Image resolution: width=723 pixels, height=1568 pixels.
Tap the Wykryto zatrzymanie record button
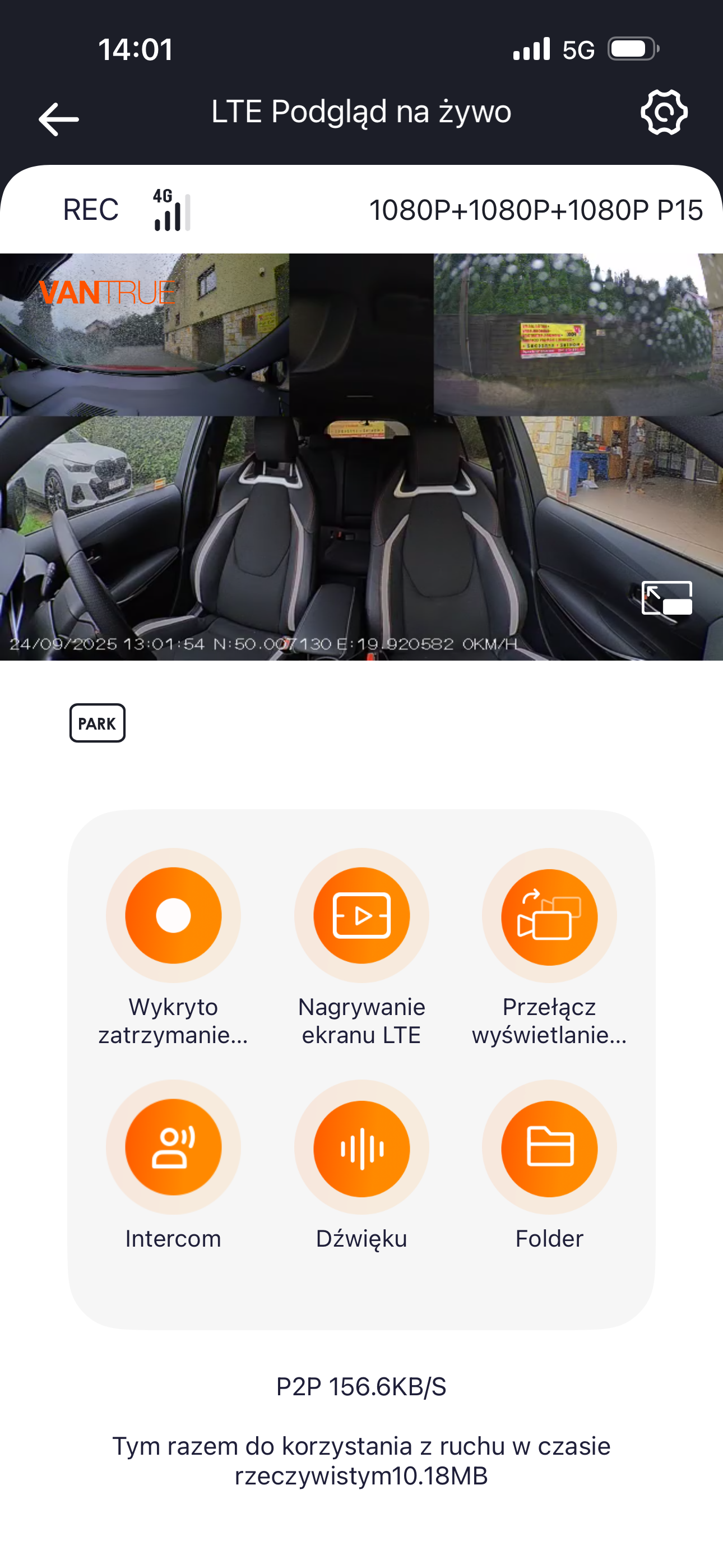[x=173, y=915]
